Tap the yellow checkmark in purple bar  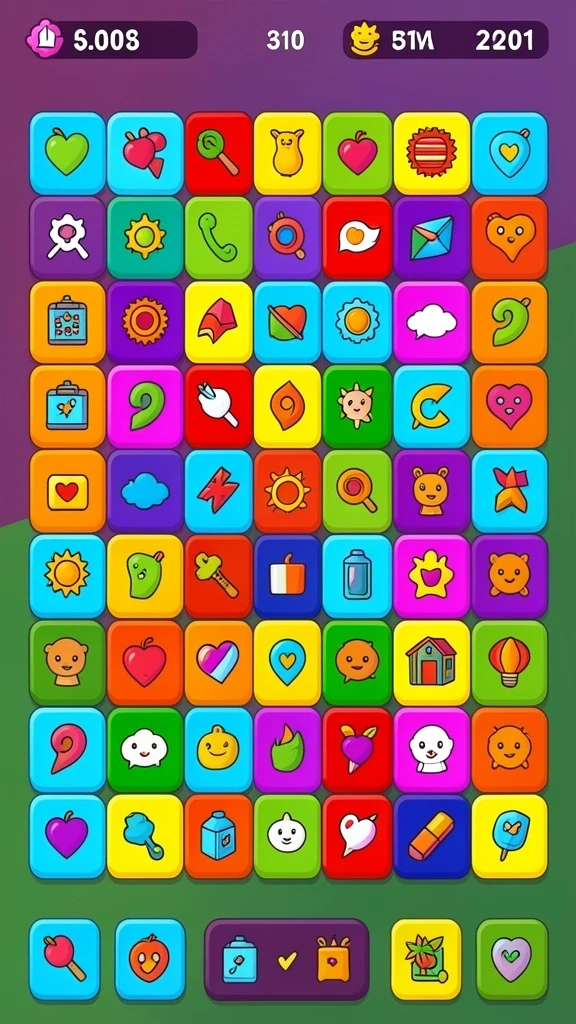click(286, 960)
